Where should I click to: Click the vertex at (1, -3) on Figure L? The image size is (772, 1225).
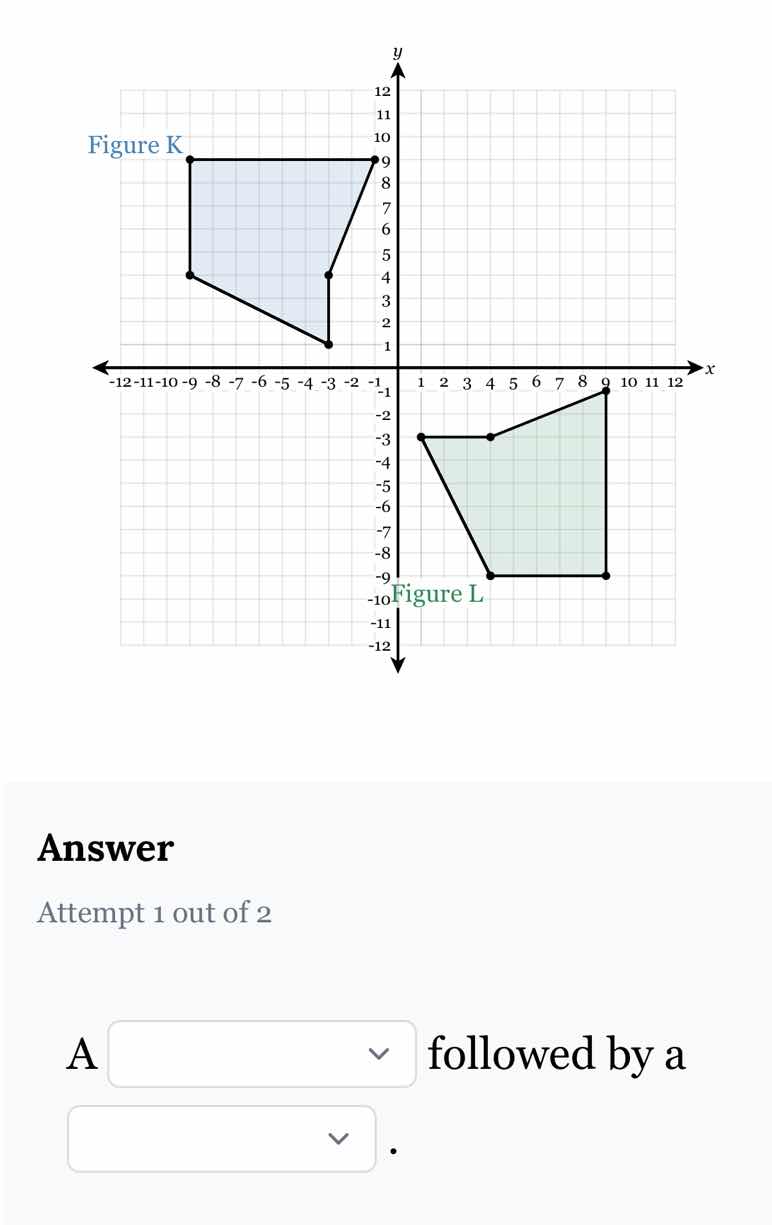point(421,437)
